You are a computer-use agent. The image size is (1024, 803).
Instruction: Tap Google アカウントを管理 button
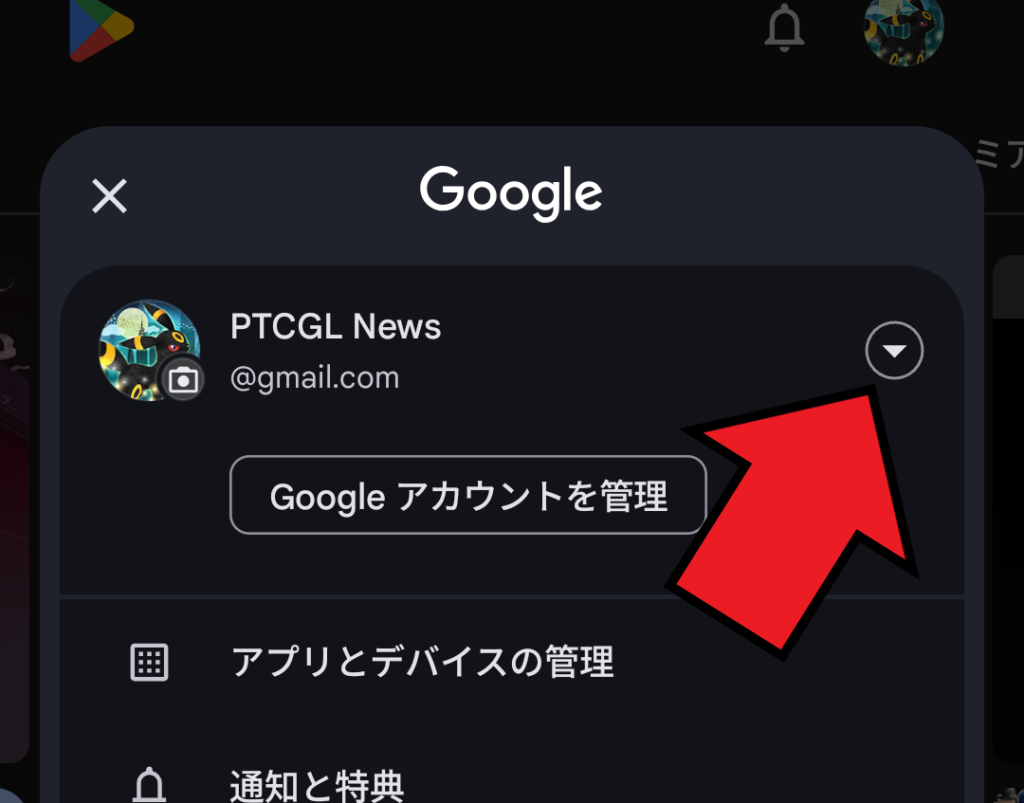[x=468, y=496]
